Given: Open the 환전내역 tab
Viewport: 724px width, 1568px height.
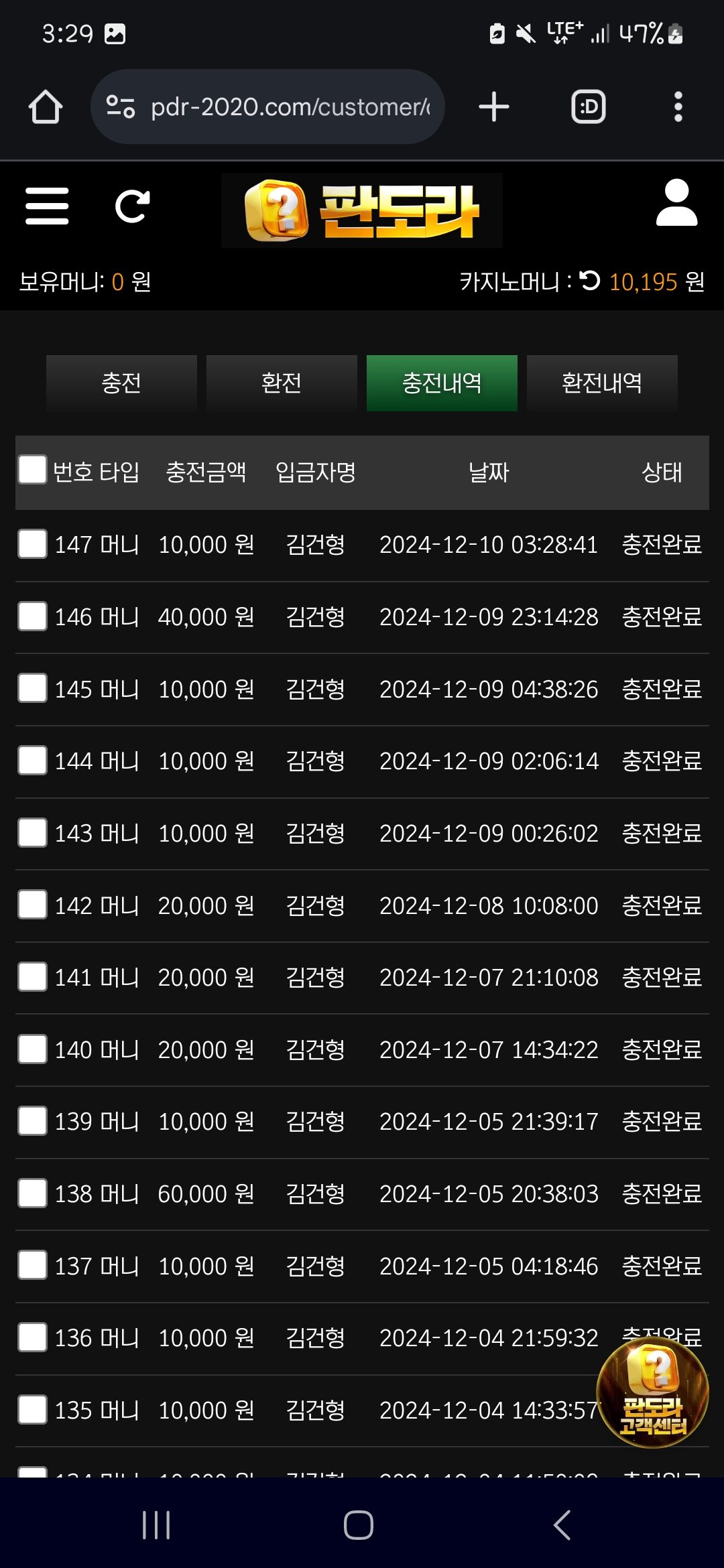Looking at the screenshot, I should click(x=602, y=383).
